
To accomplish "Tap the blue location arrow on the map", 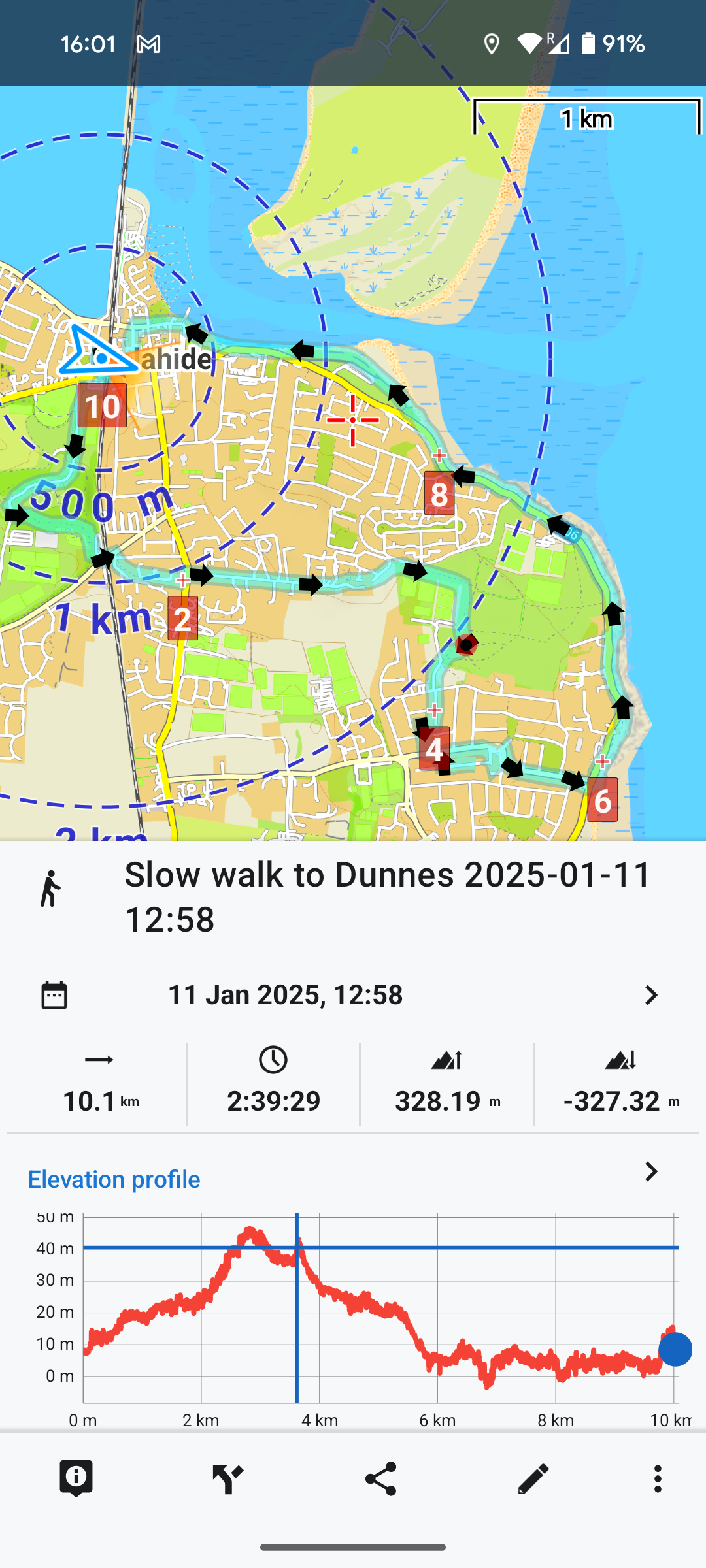I will (97, 353).
